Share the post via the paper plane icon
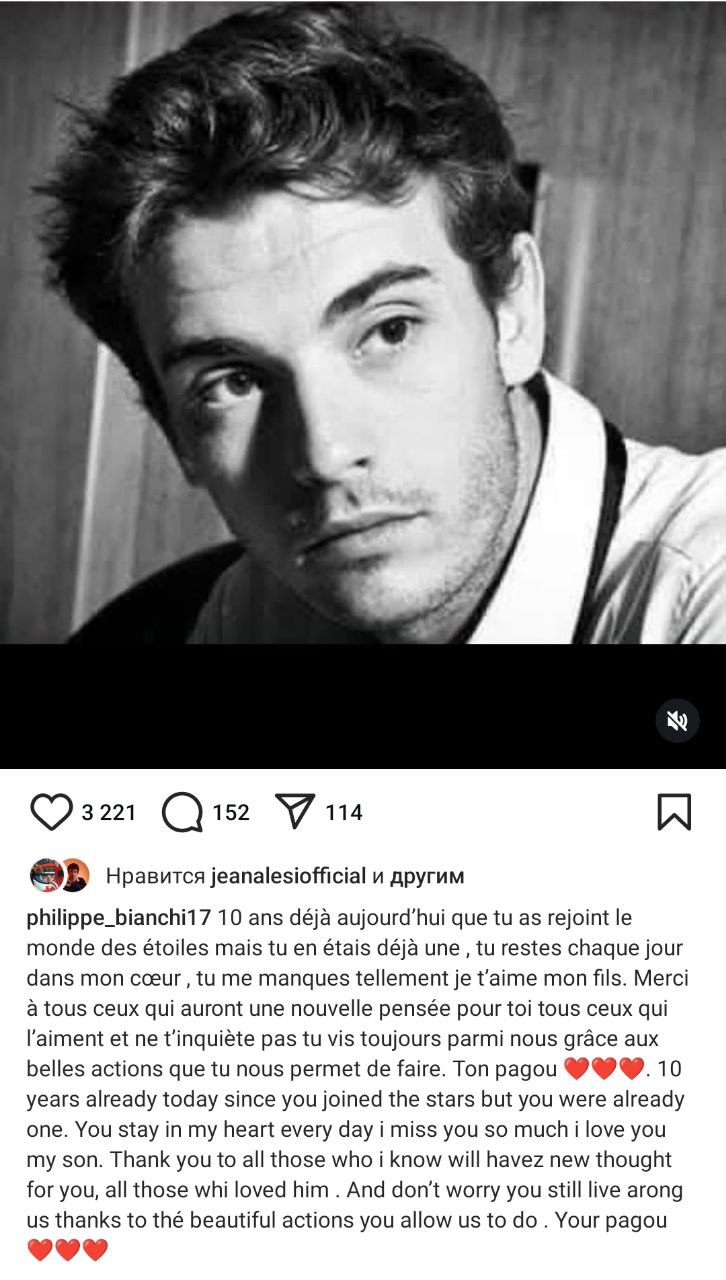Screen dimensions: 726x1280 click(295, 812)
